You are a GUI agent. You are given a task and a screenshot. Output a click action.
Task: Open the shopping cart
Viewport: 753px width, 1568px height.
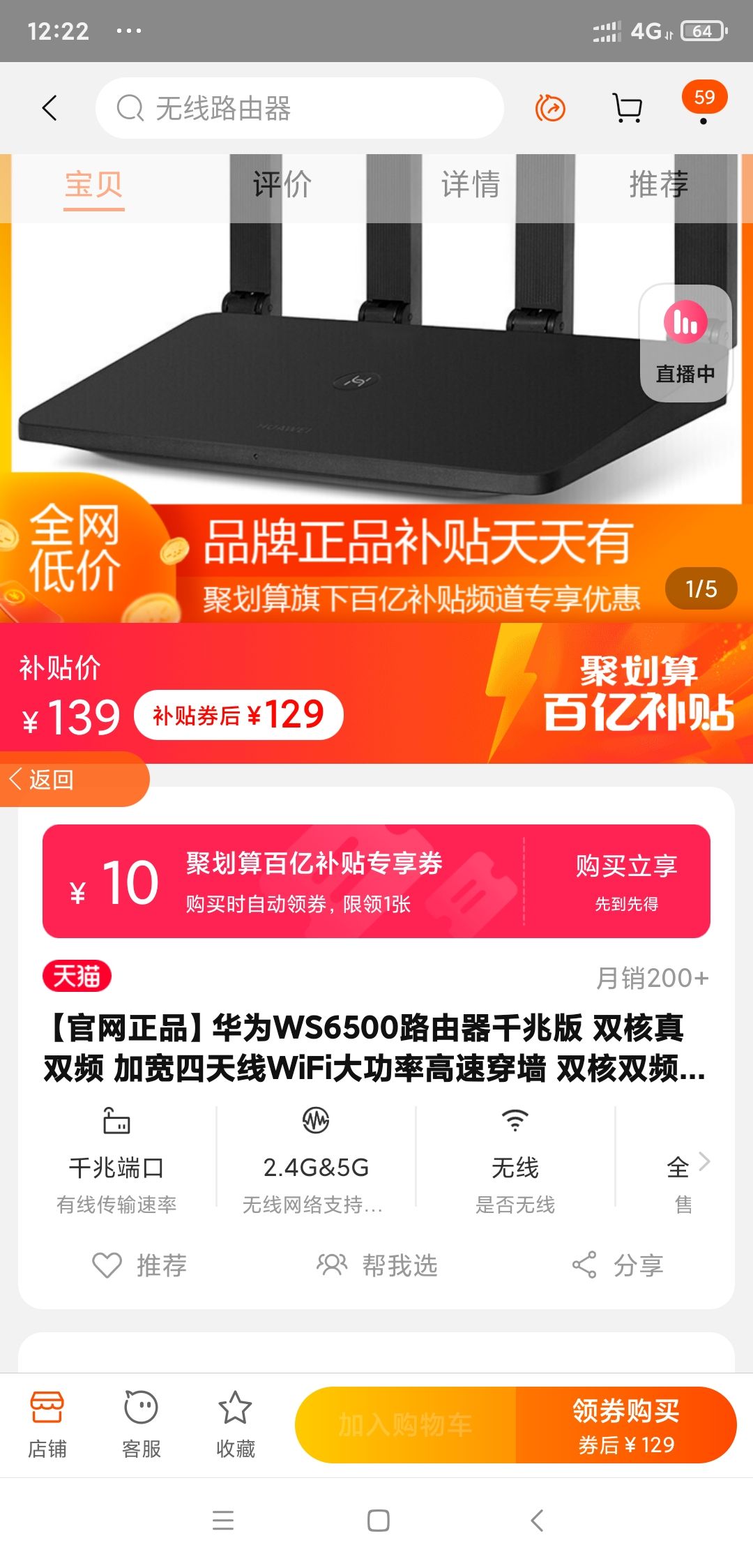tap(626, 108)
